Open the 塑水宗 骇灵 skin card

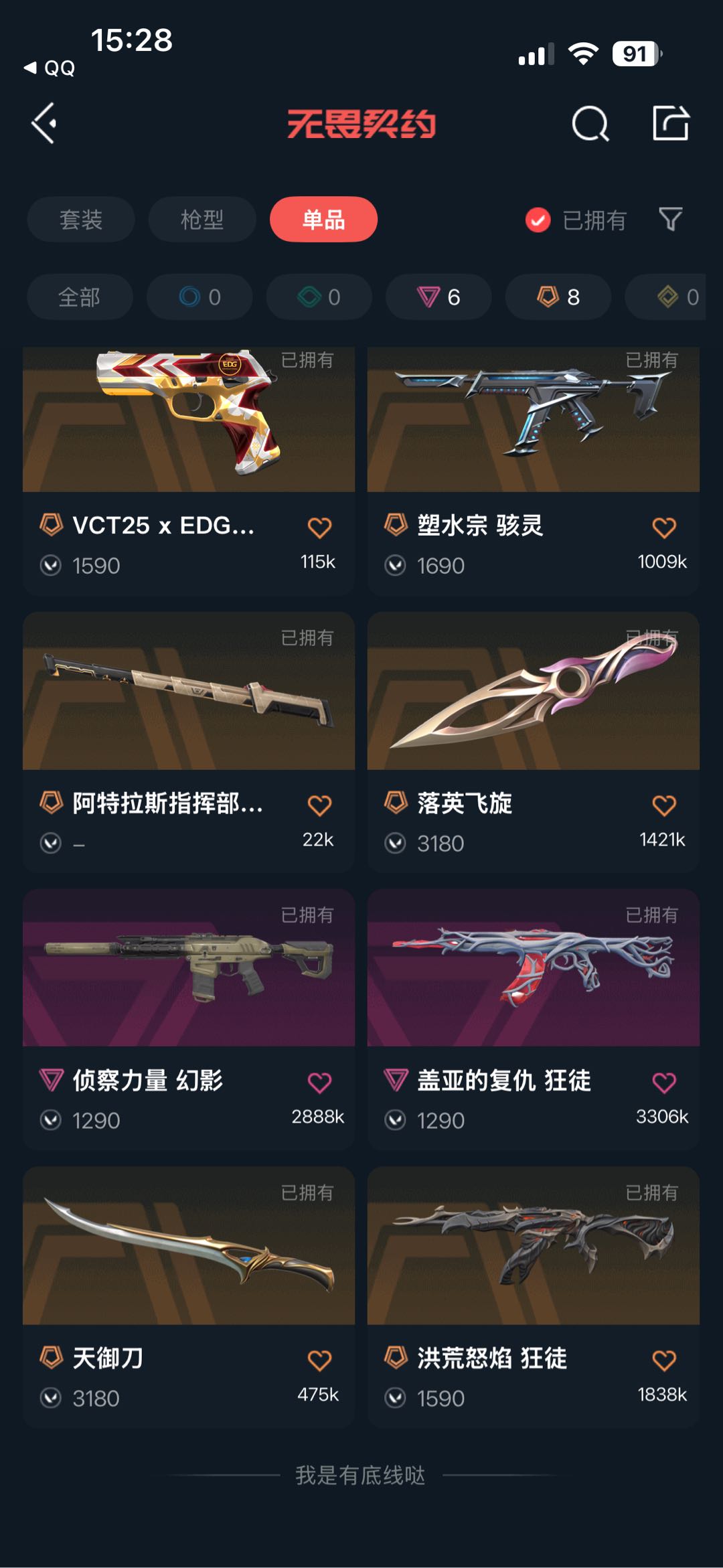tap(534, 471)
